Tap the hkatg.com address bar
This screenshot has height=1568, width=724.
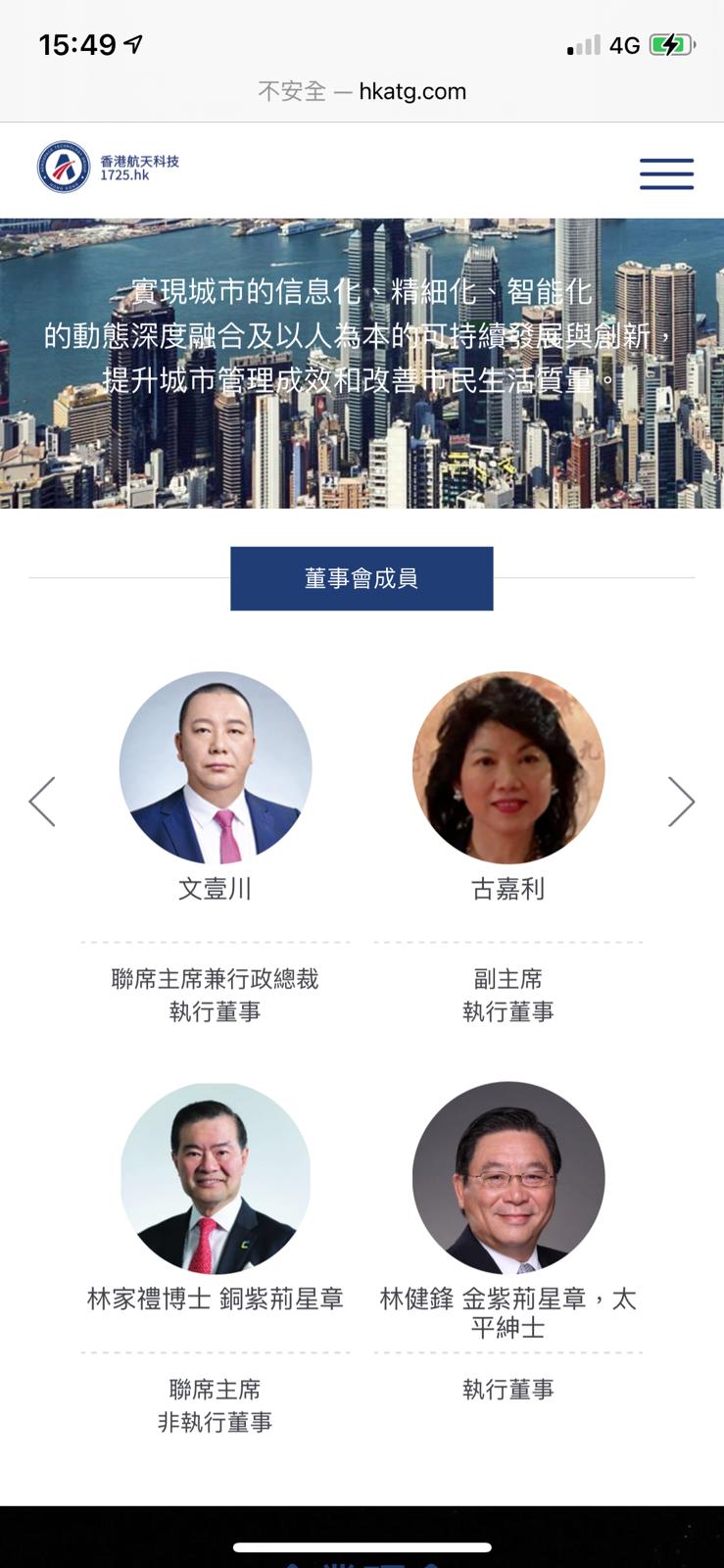click(x=362, y=91)
